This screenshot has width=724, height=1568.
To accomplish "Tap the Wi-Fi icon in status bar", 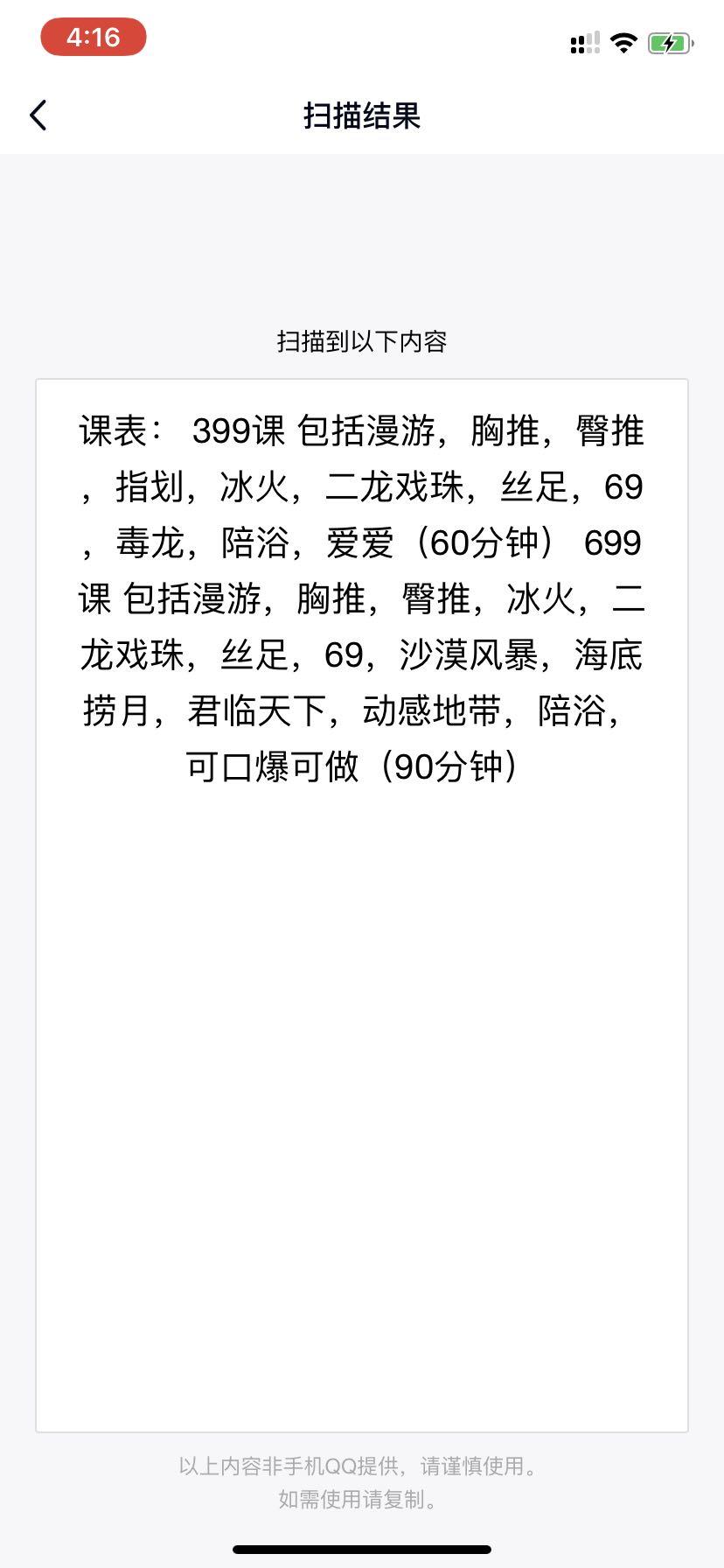I will pos(623,44).
